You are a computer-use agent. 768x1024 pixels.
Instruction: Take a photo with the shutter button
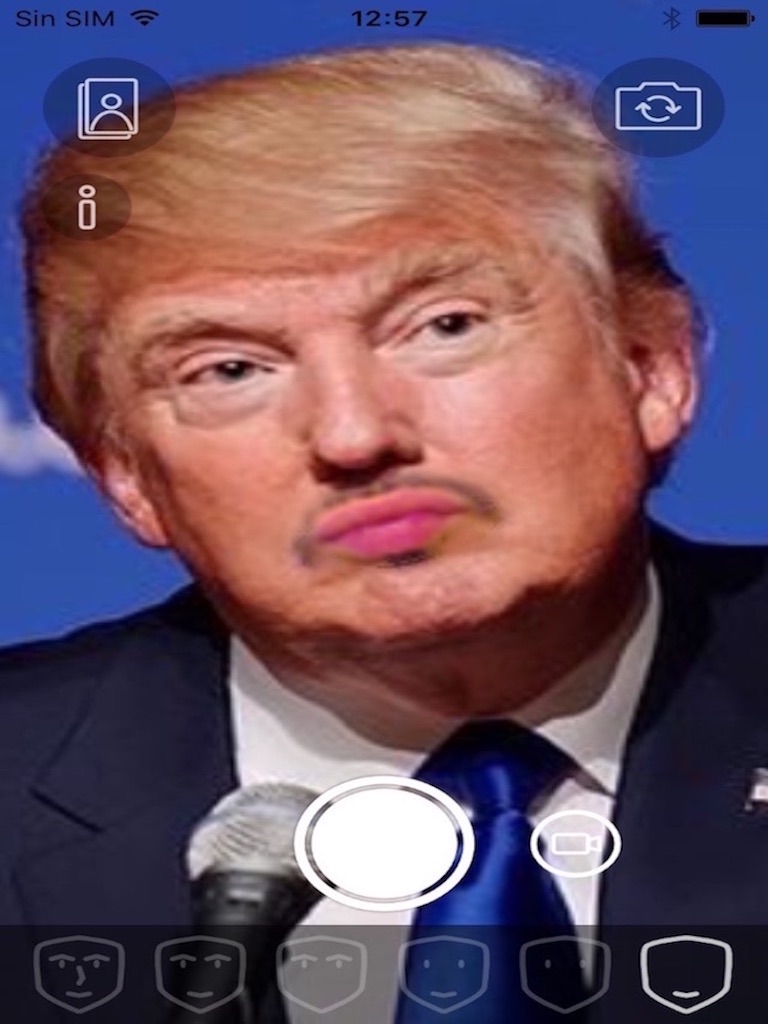(x=384, y=842)
